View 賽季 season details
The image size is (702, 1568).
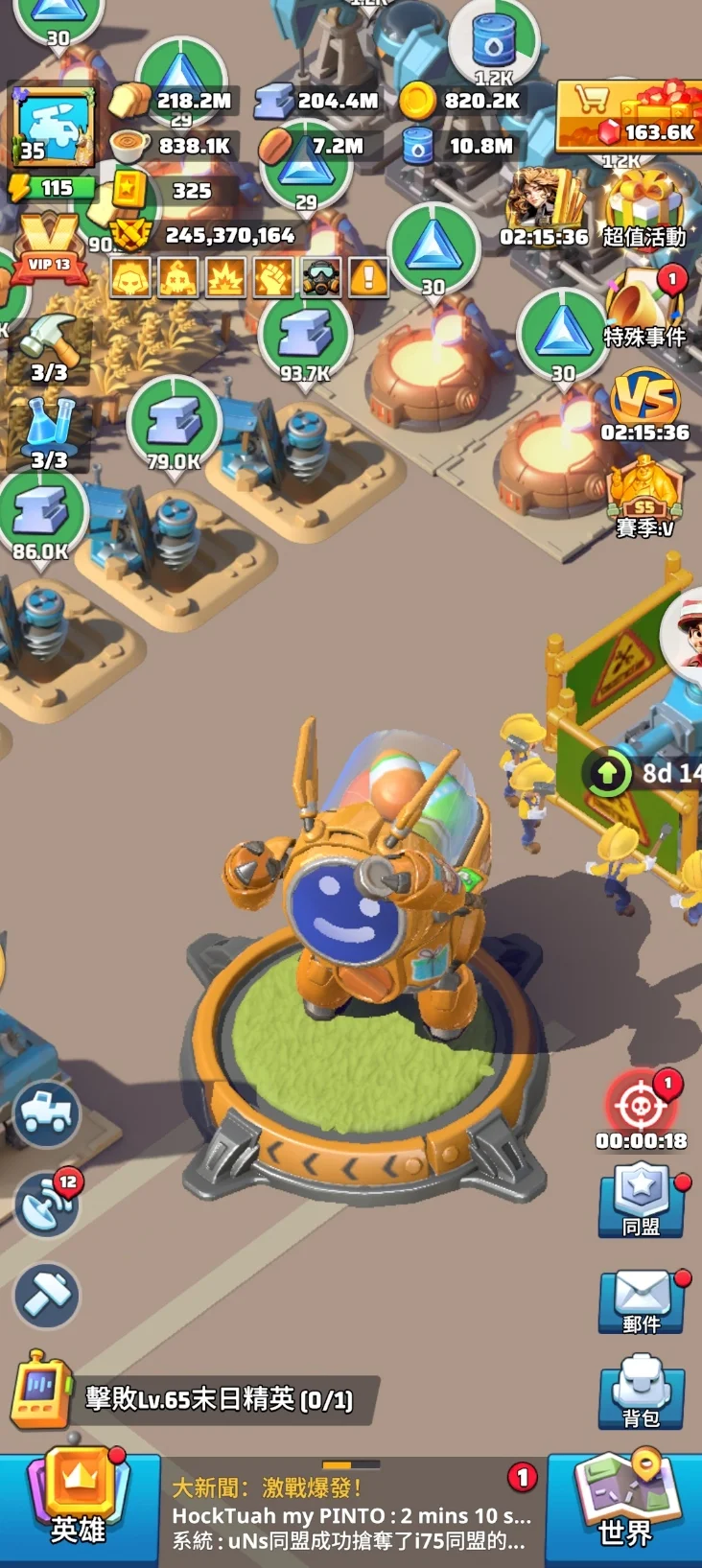coord(644,496)
